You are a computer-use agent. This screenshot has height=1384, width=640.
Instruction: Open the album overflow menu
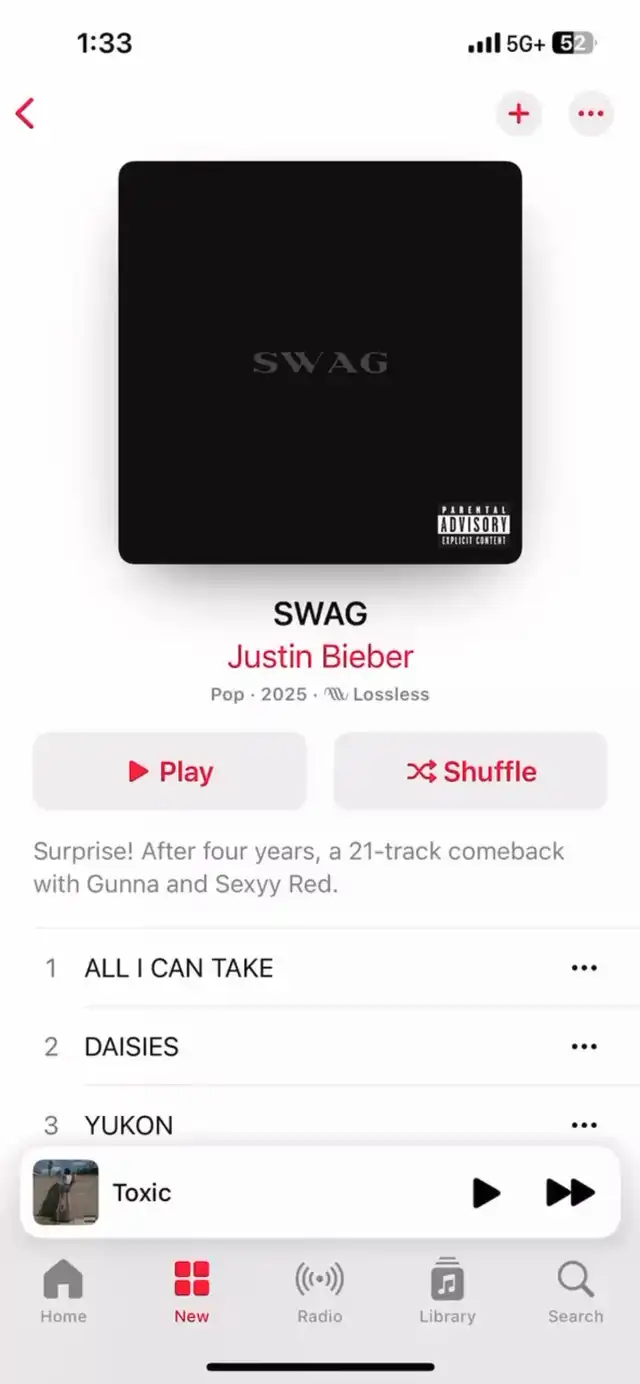click(591, 114)
